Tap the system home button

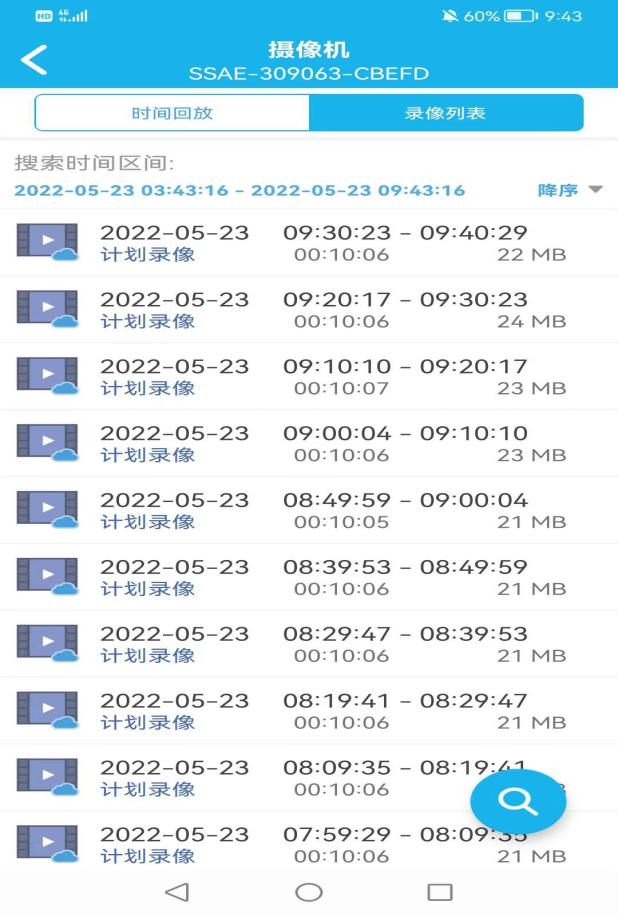tap(309, 892)
